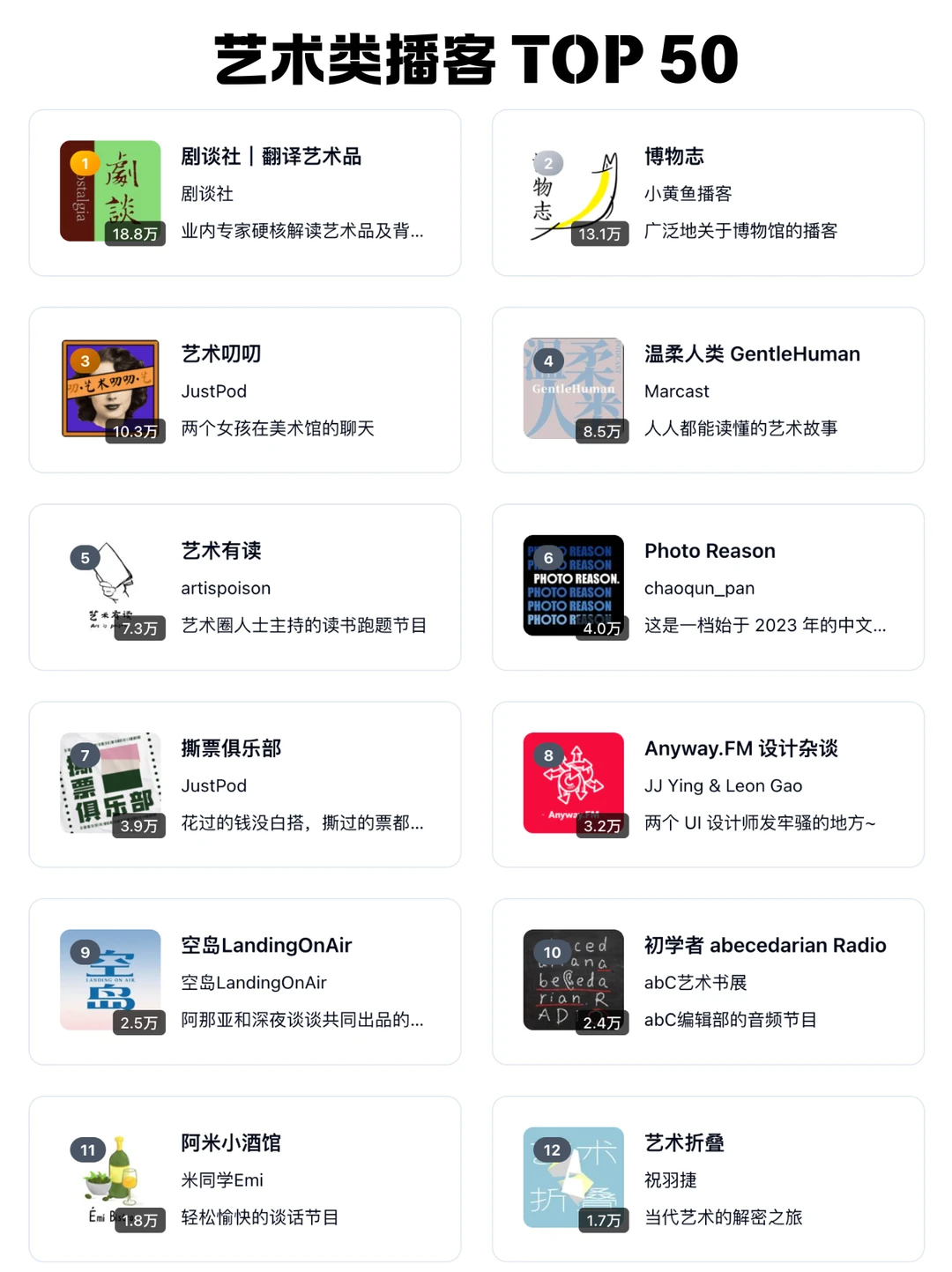Image resolution: width=952 pixels, height=1272 pixels.
Task: Open the Photo Reason black cover icon
Action: point(574,584)
